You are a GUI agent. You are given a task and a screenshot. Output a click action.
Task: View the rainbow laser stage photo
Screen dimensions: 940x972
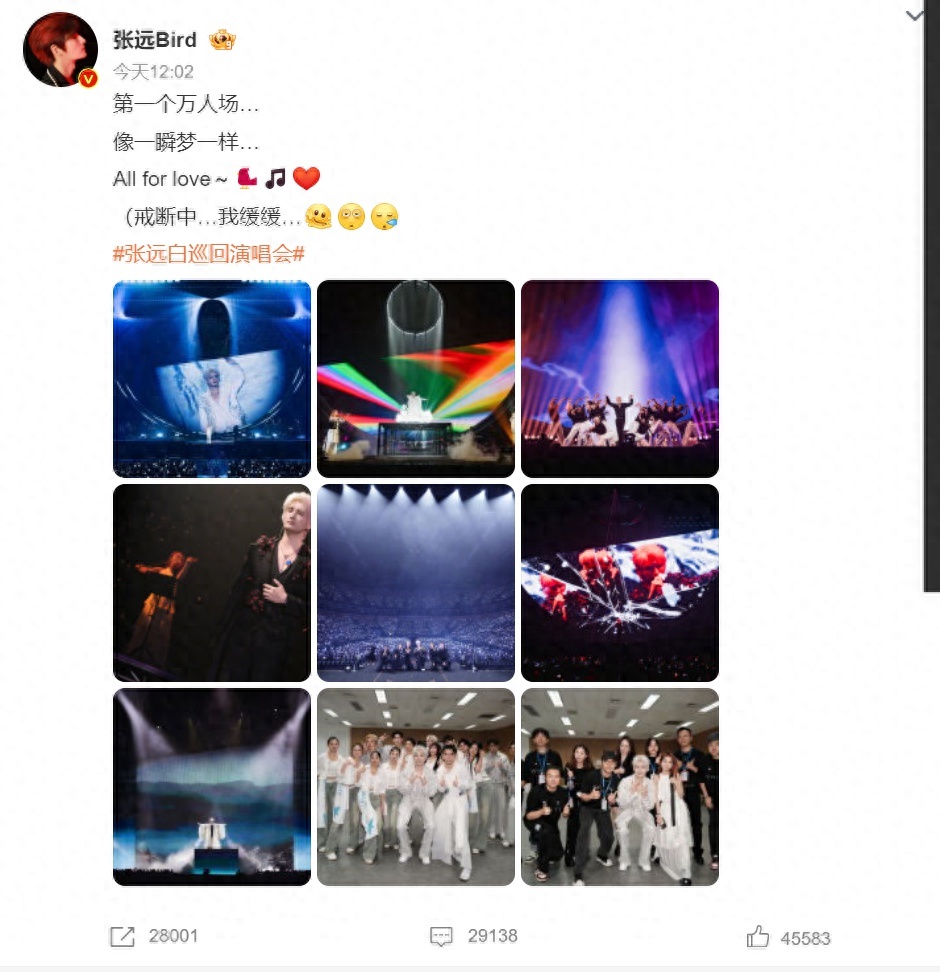pos(416,378)
